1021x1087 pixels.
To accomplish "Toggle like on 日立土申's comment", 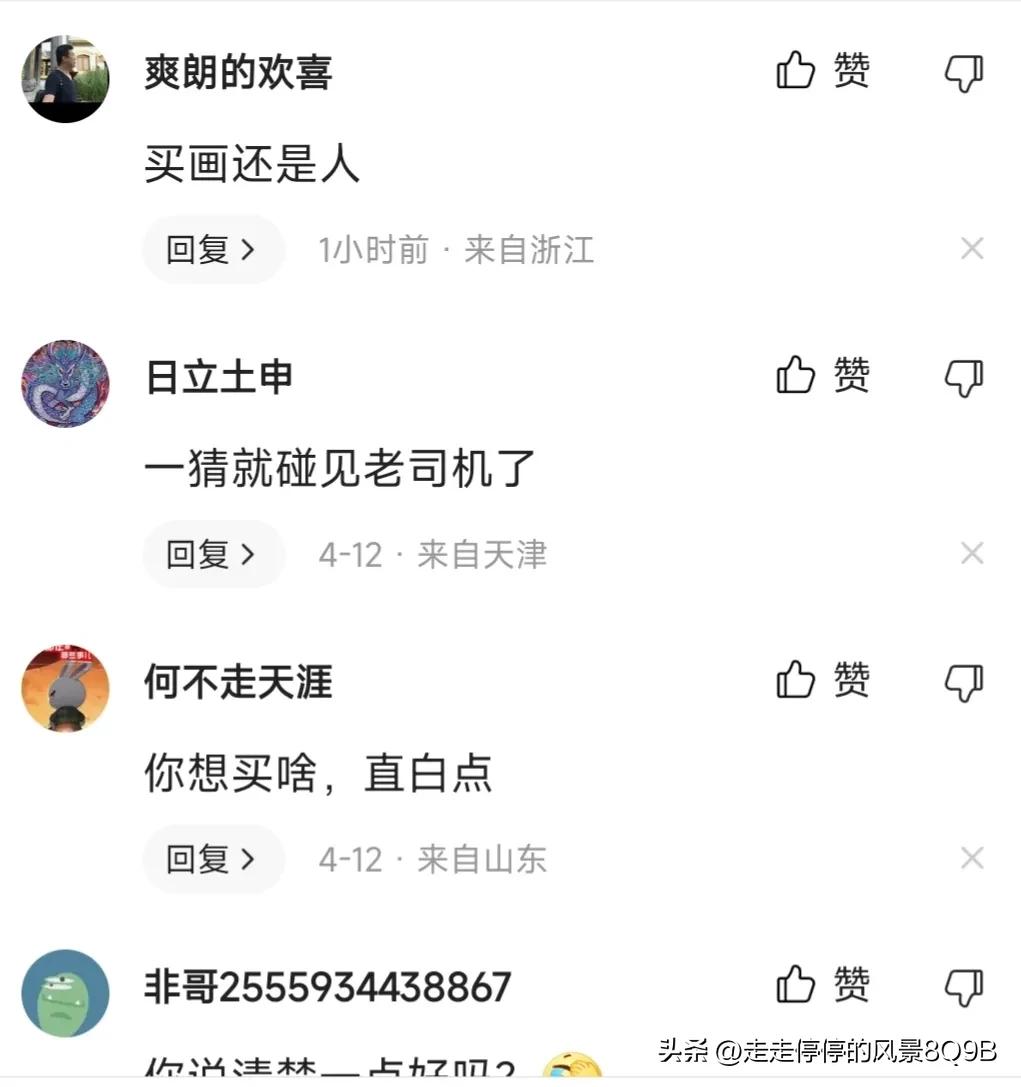I will pyautogui.click(x=822, y=377).
